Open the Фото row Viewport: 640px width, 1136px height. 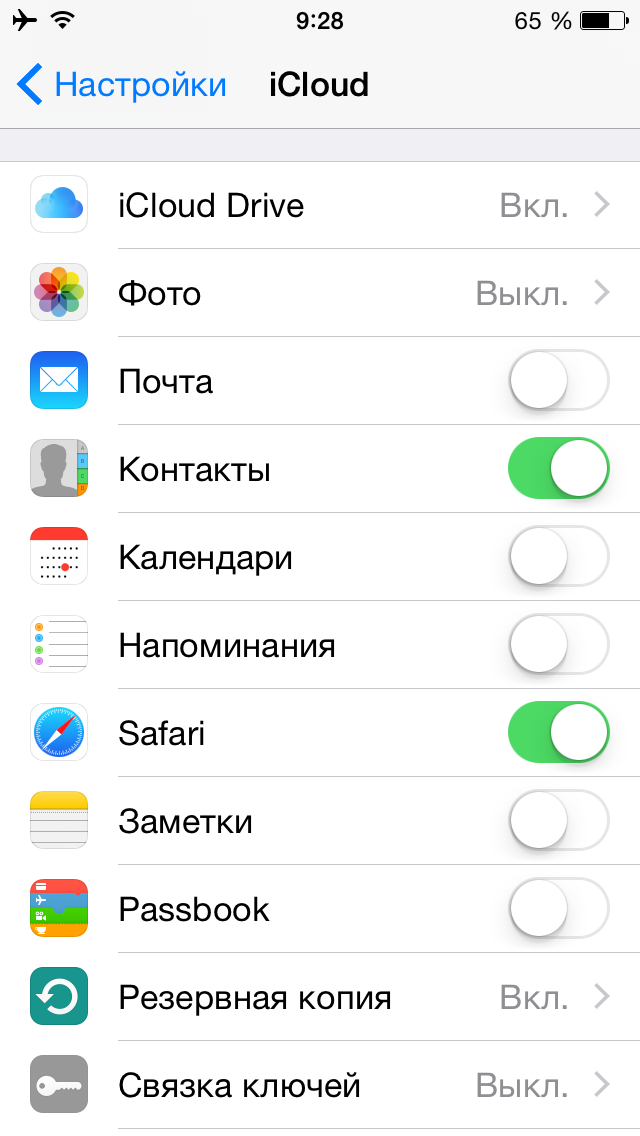[x=320, y=293]
